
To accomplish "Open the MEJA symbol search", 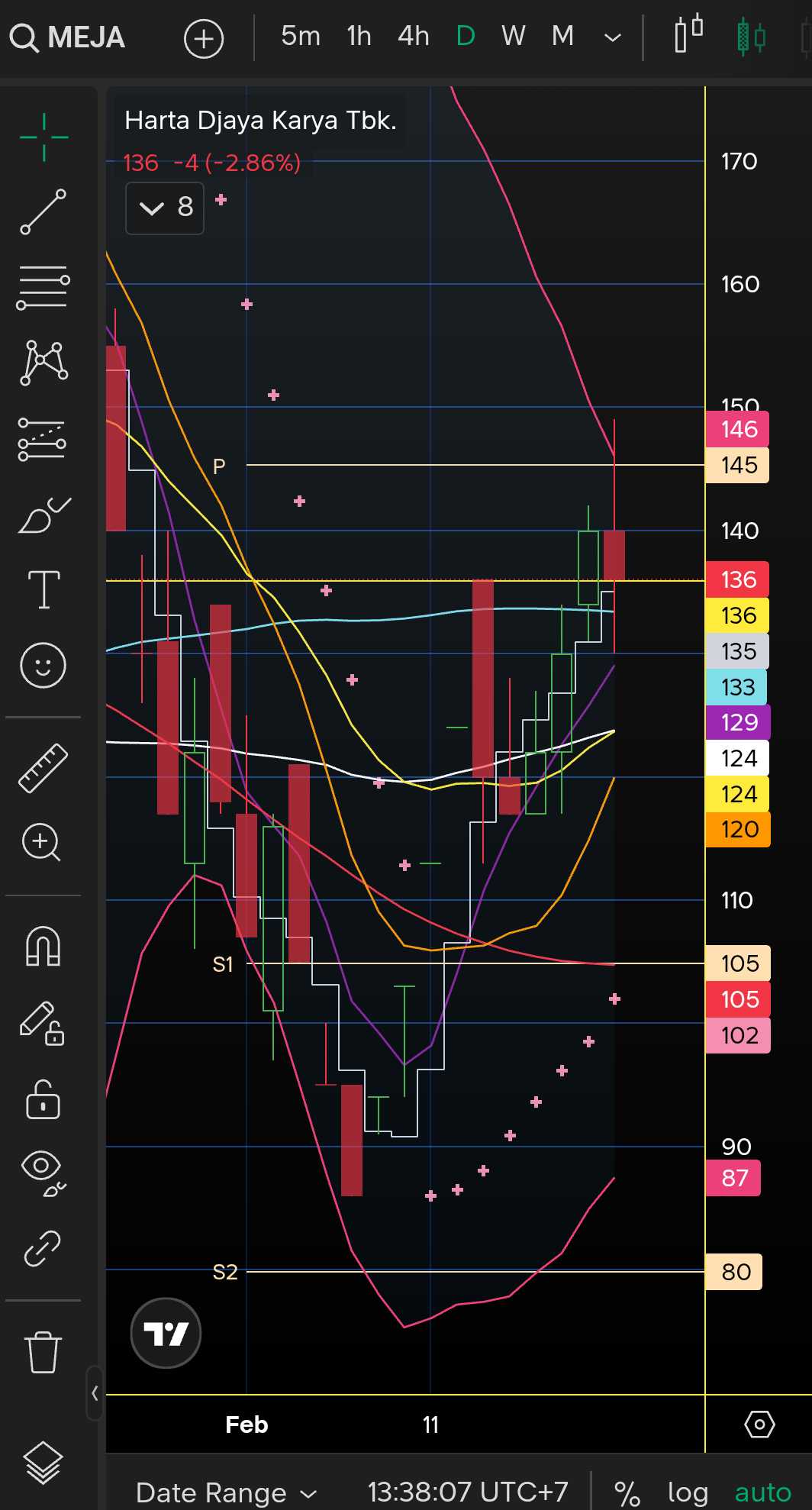I will [x=67, y=37].
